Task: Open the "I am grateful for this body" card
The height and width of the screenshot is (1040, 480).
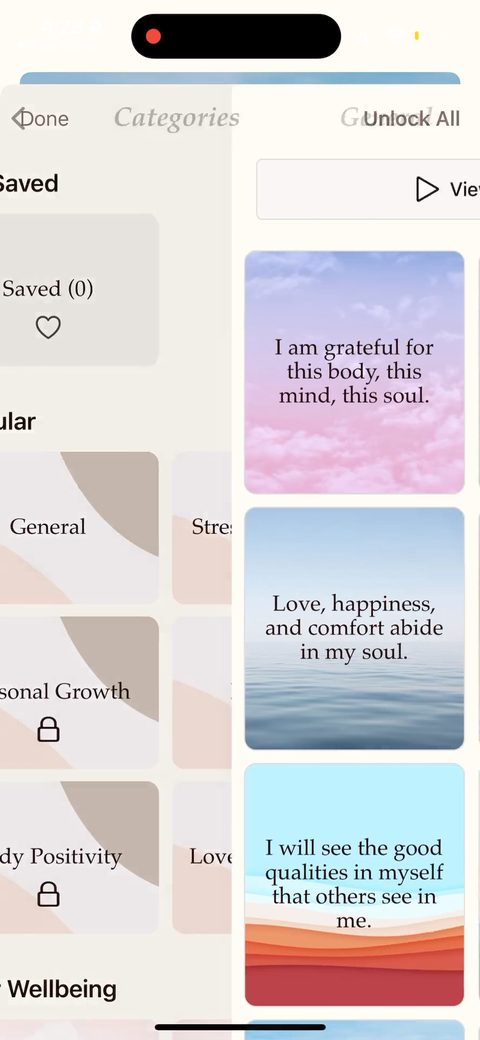Action: tap(354, 372)
